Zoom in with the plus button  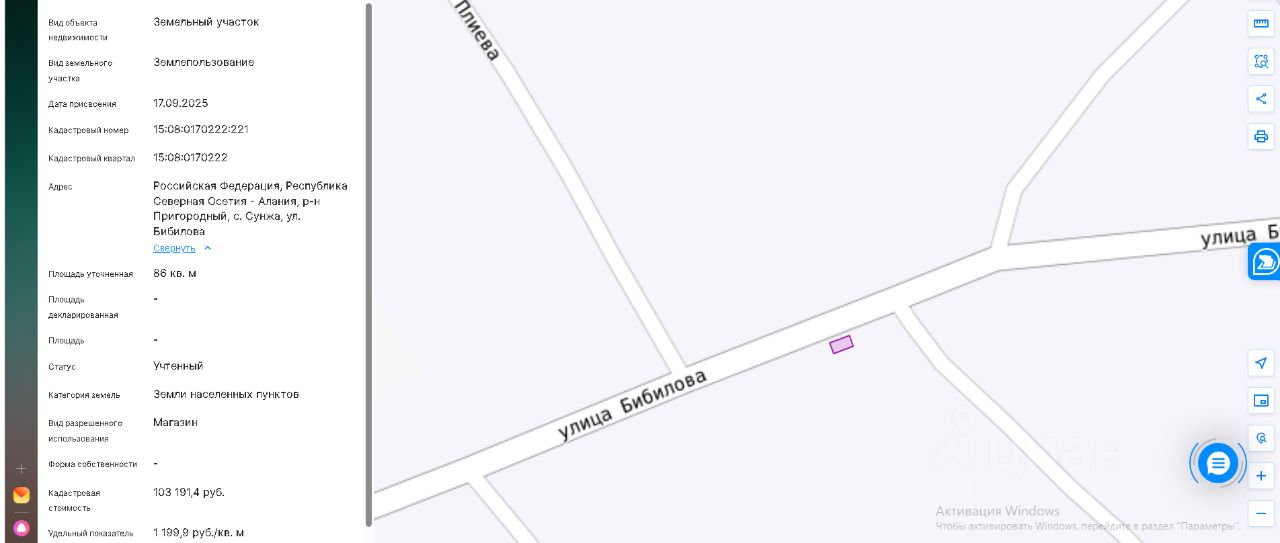(x=1261, y=476)
